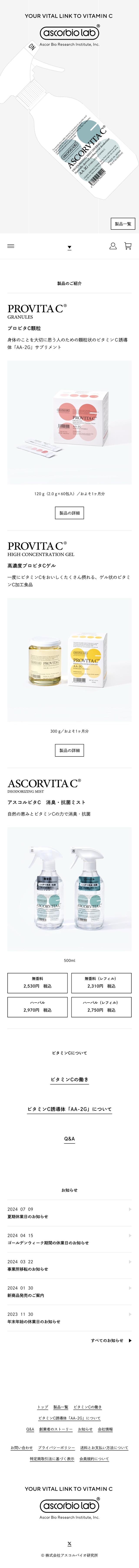Open the hamburger menu
The image size is (139, 1568).
coord(10,246)
